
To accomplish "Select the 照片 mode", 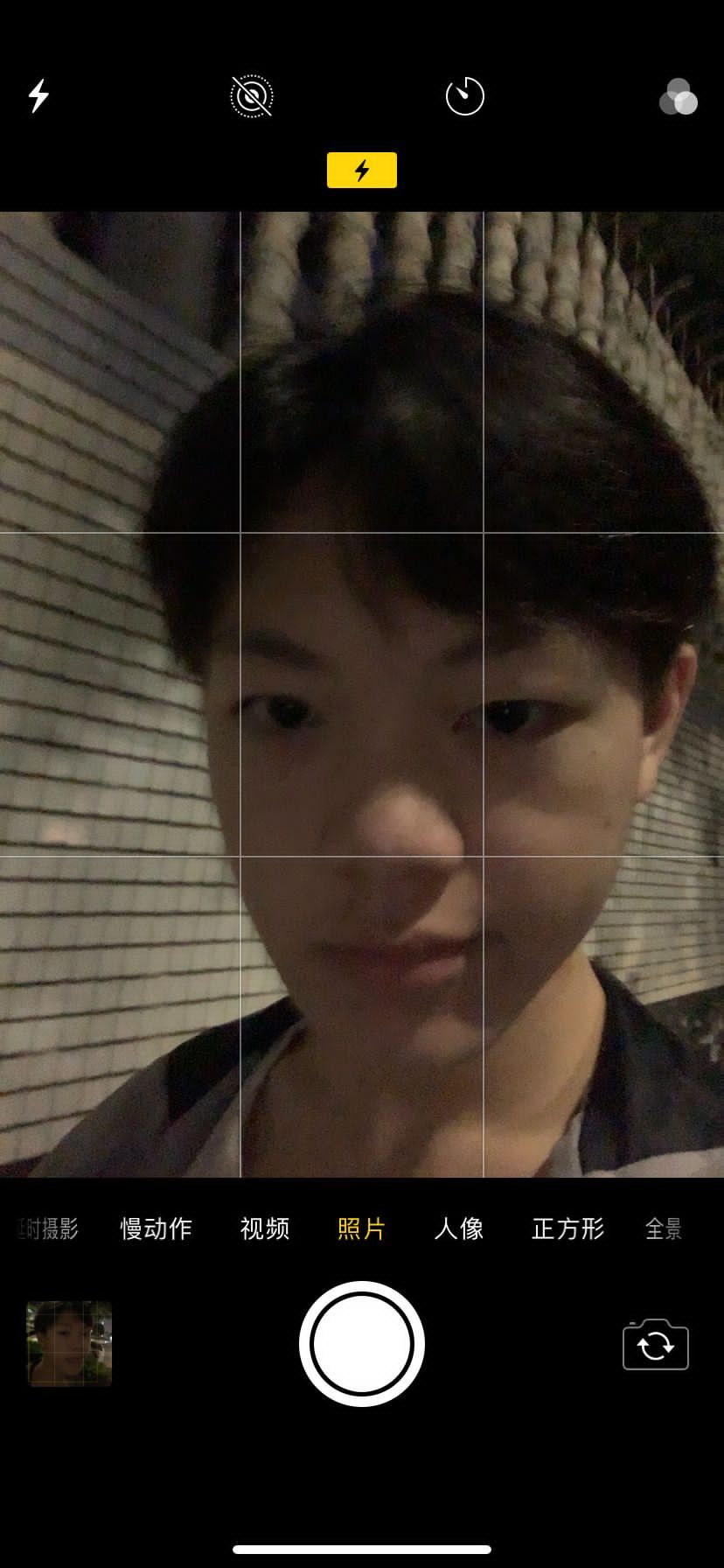I will click(361, 1228).
